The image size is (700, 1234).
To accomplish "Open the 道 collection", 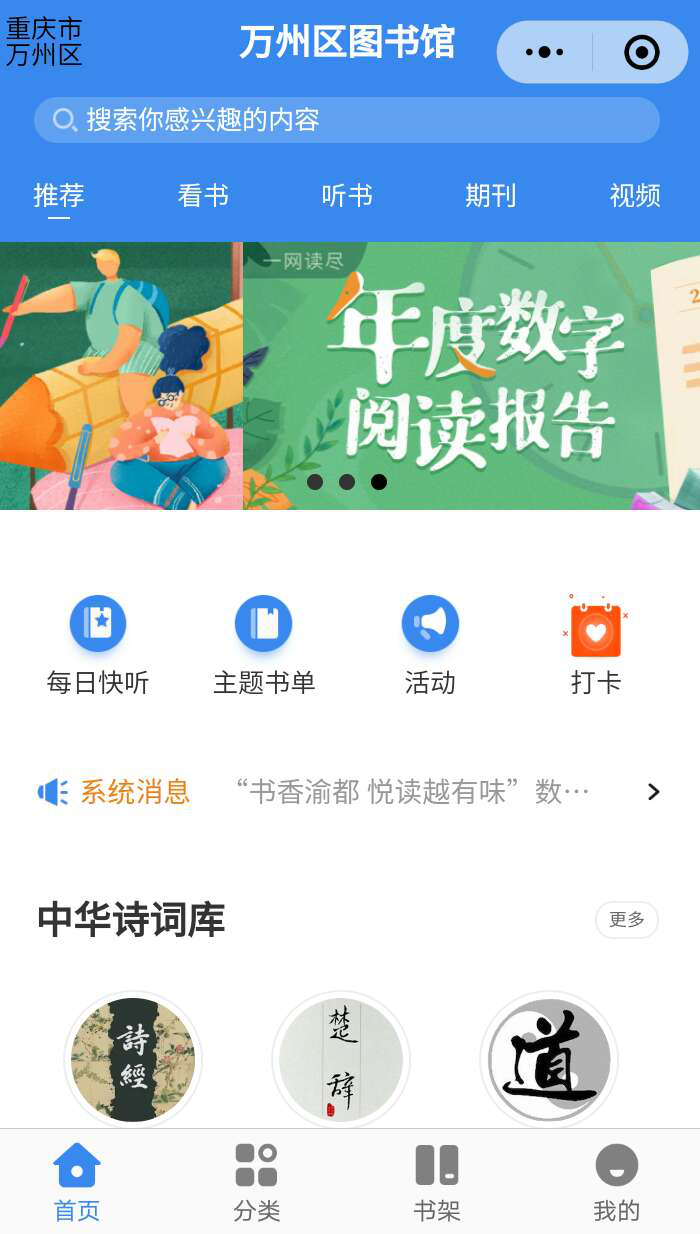I will (x=549, y=1060).
